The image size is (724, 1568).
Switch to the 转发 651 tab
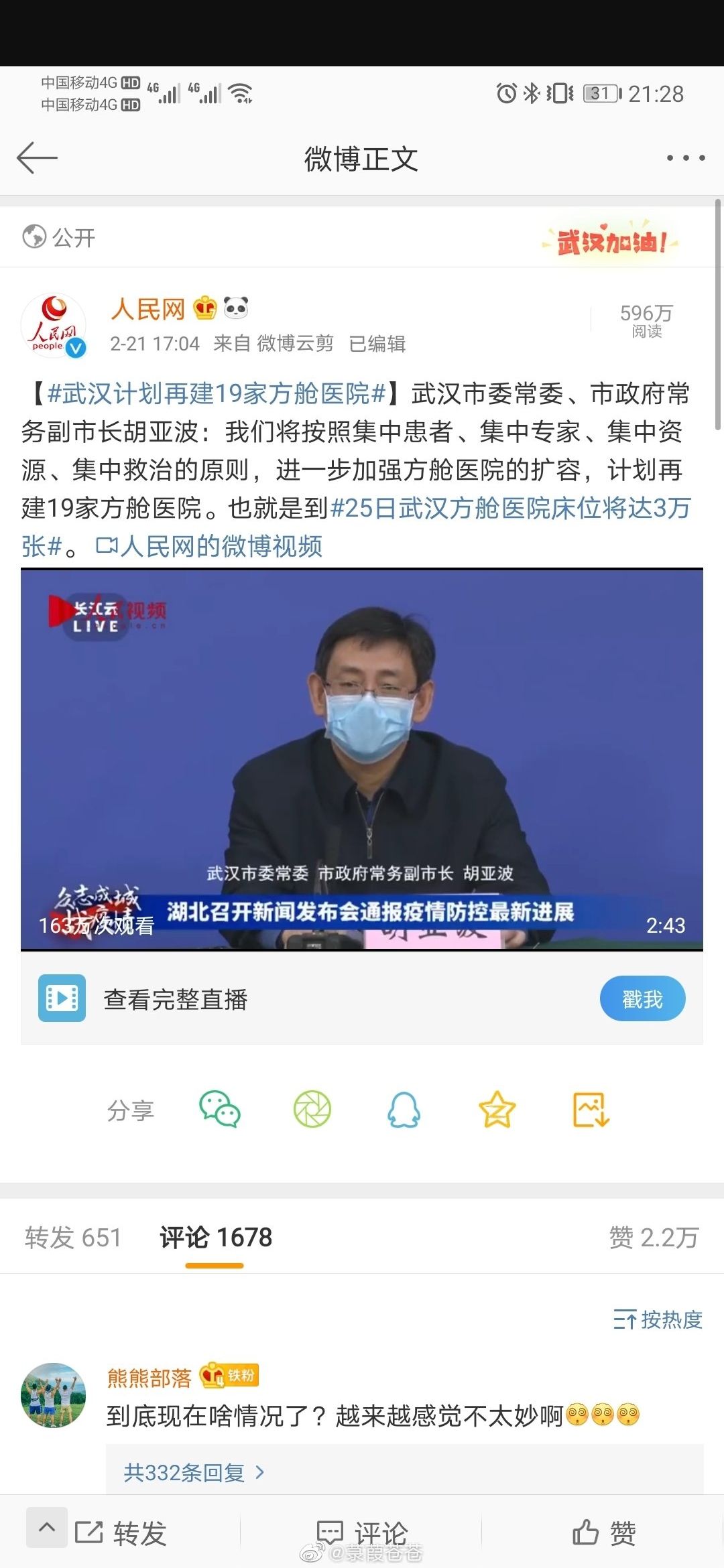tap(73, 1238)
